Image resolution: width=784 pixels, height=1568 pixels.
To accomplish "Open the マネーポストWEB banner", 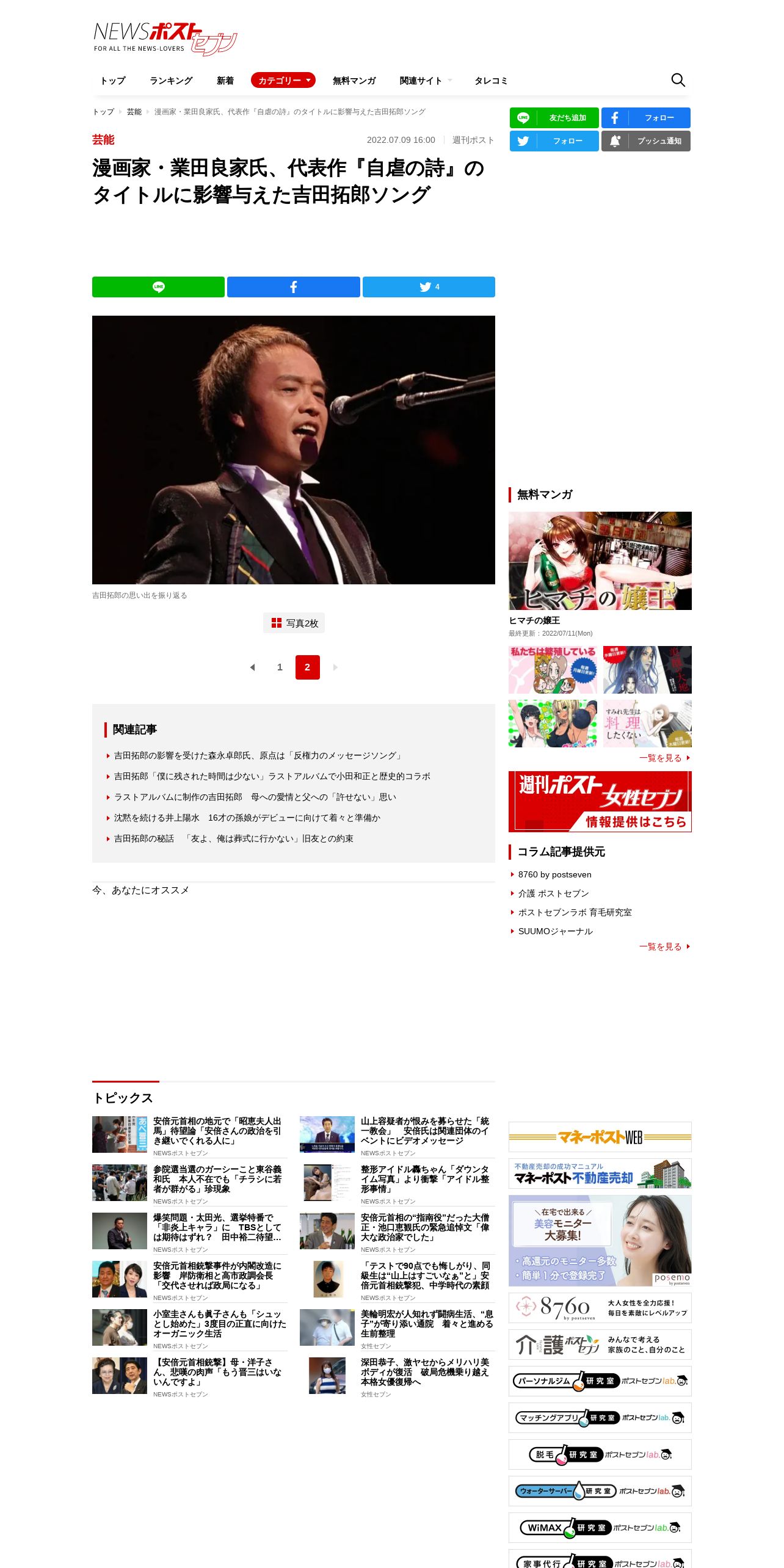I will (x=600, y=1137).
